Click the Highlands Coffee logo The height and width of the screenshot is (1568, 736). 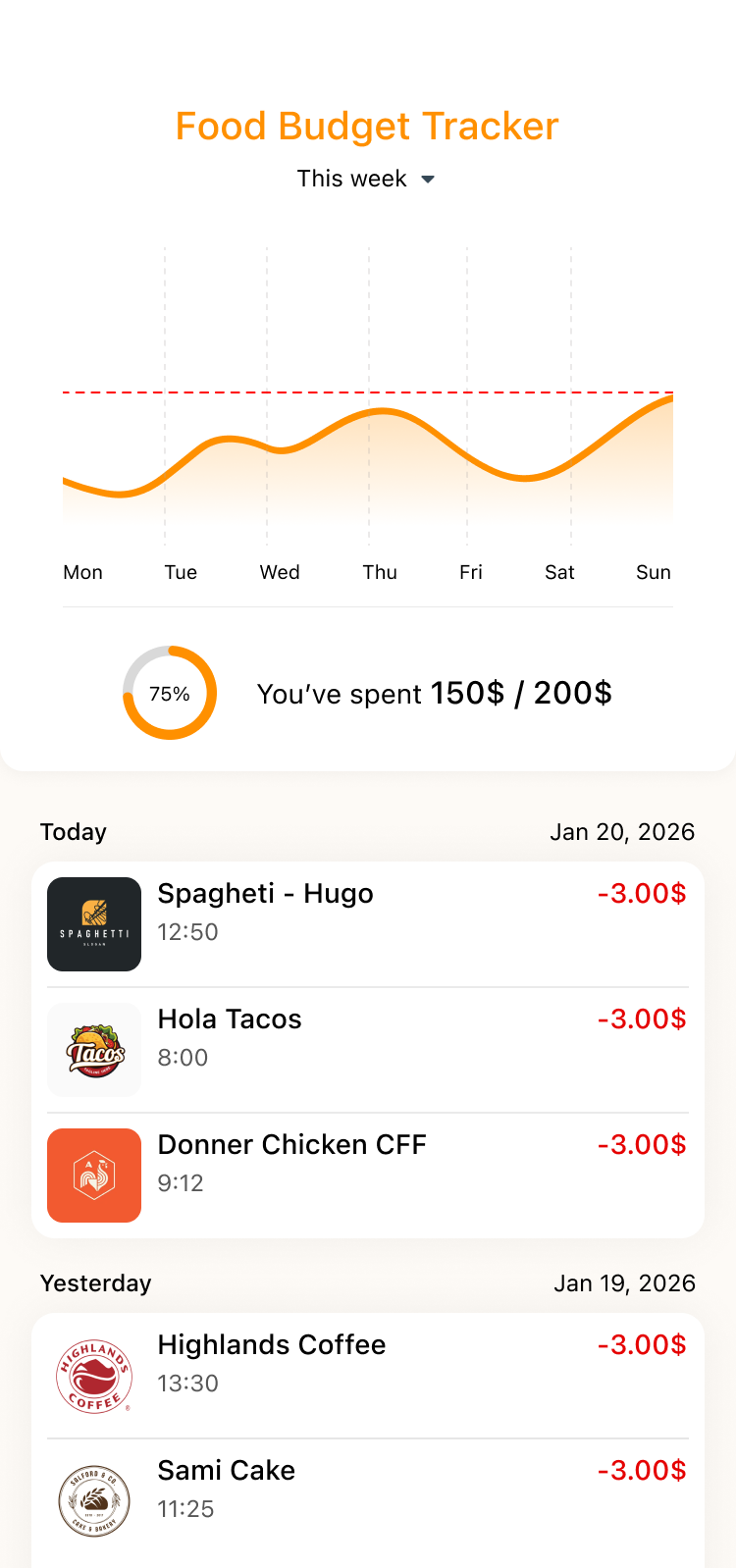pyautogui.click(x=94, y=1374)
